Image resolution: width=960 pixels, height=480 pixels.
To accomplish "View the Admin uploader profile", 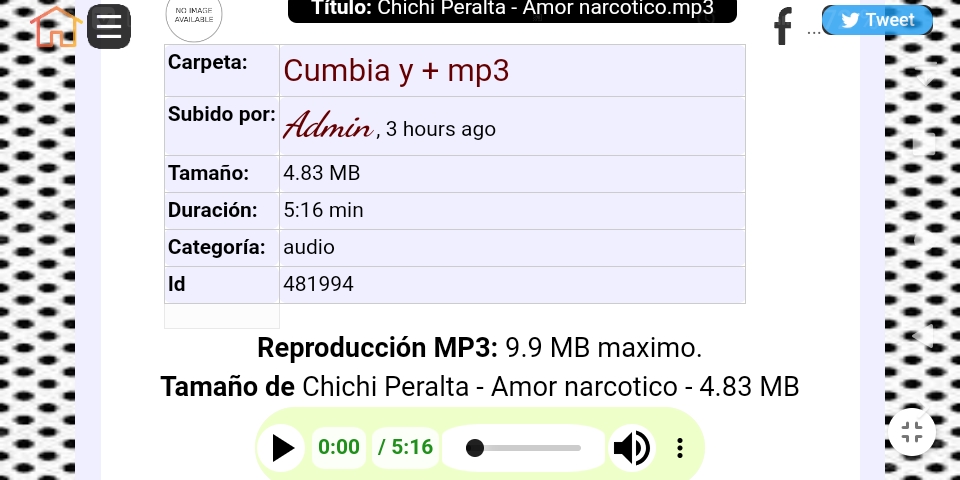I will [x=328, y=127].
